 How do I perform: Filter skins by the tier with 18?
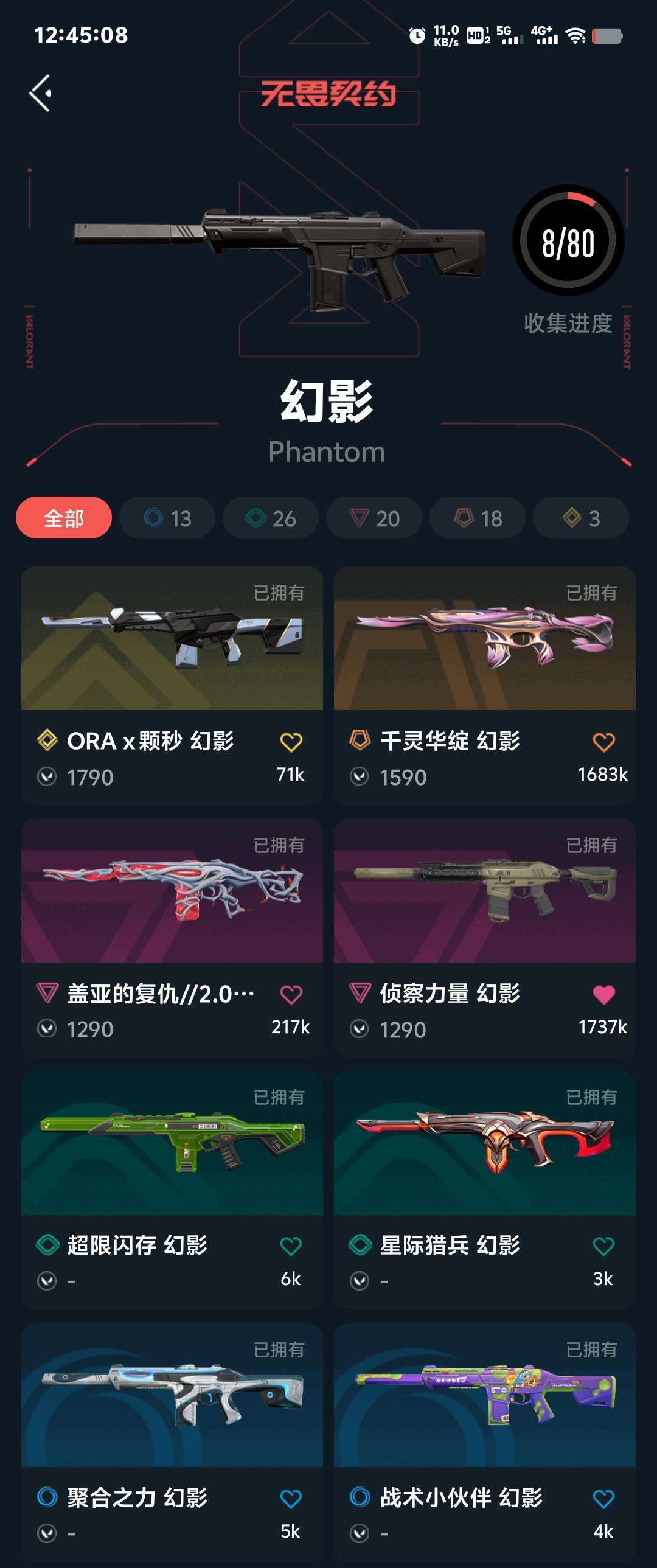pyautogui.click(x=478, y=518)
